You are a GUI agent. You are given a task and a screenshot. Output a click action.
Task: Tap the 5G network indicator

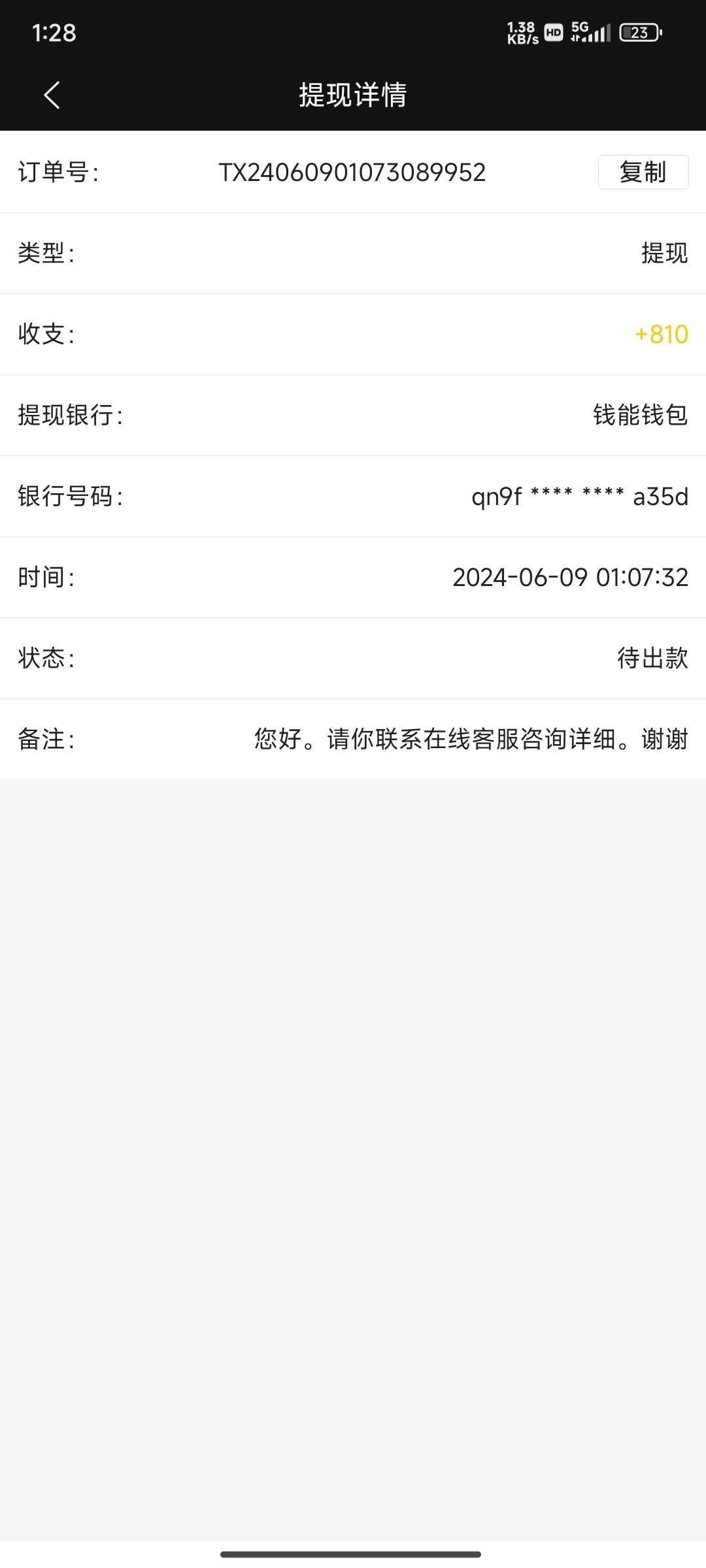coord(582,29)
